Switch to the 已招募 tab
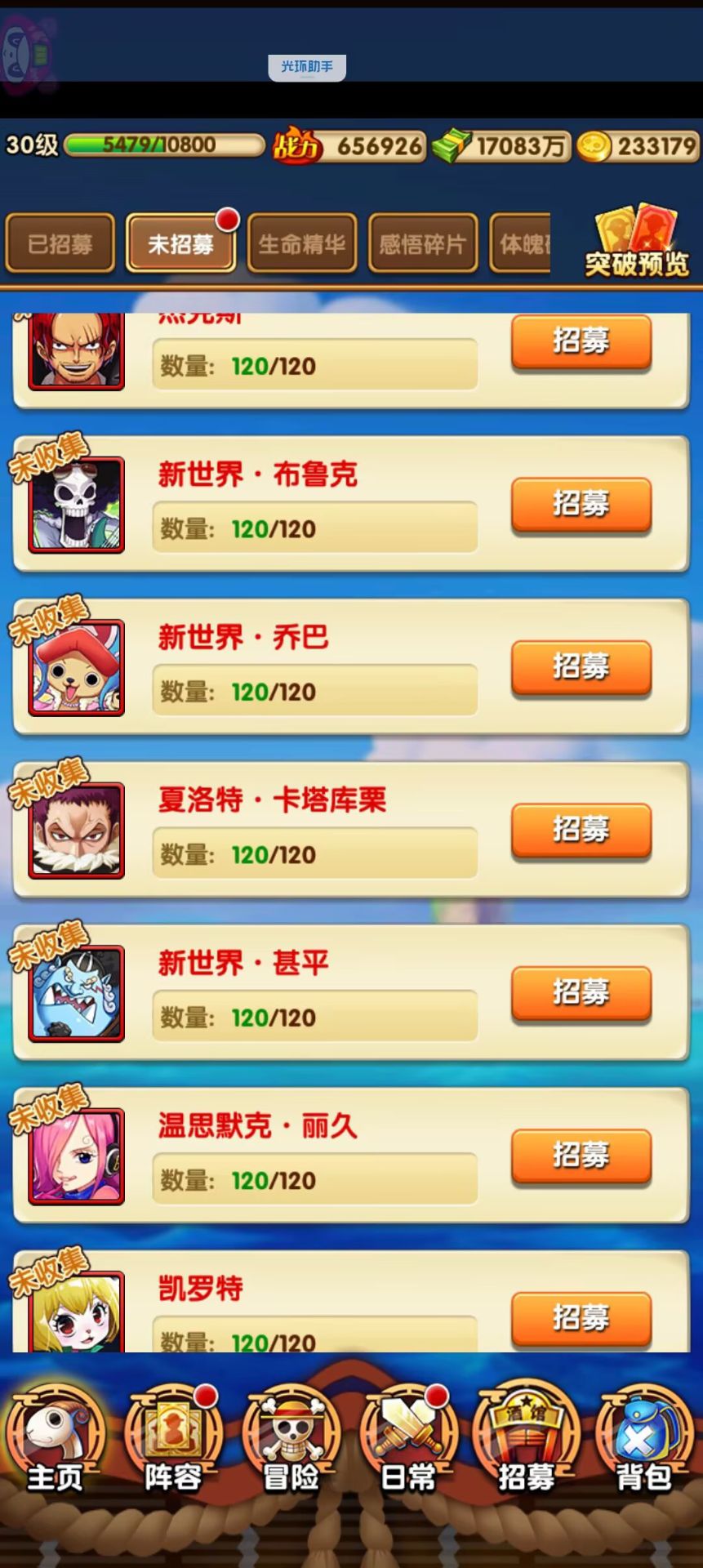The image size is (703, 1568). pyautogui.click(x=60, y=243)
